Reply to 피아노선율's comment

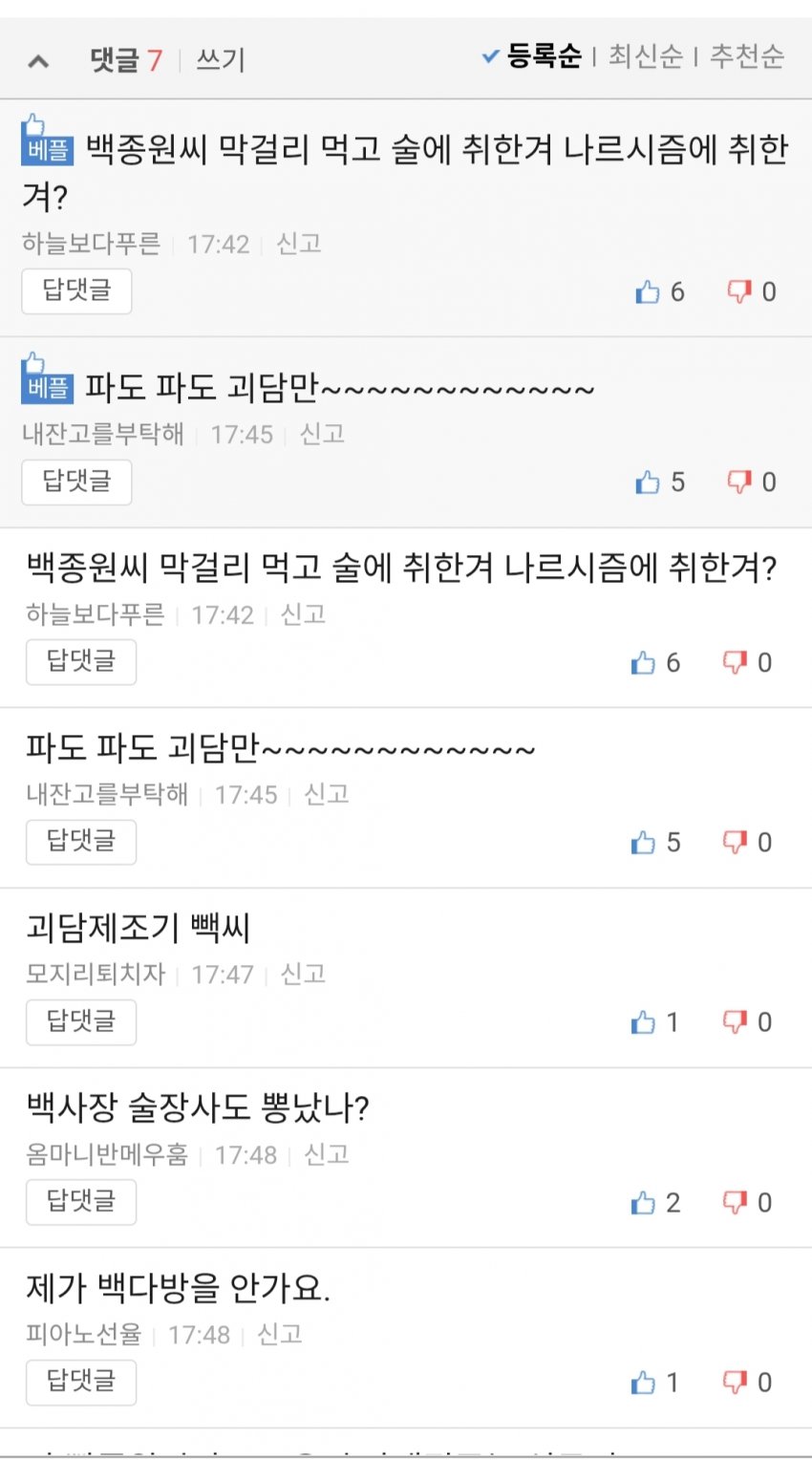pyautogui.click(x=80, y=1382)
